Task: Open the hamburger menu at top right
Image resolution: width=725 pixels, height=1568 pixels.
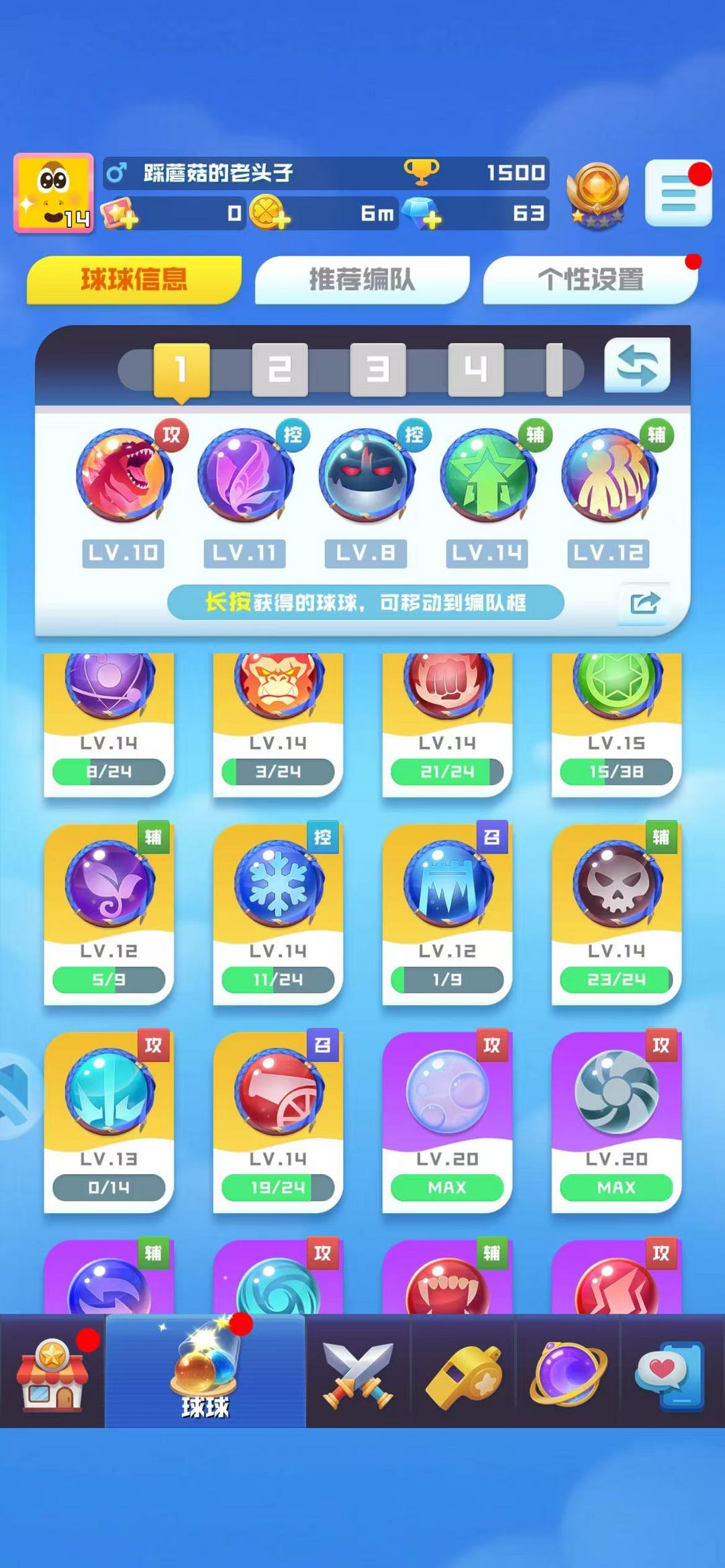Action: [x=677, y=193]
